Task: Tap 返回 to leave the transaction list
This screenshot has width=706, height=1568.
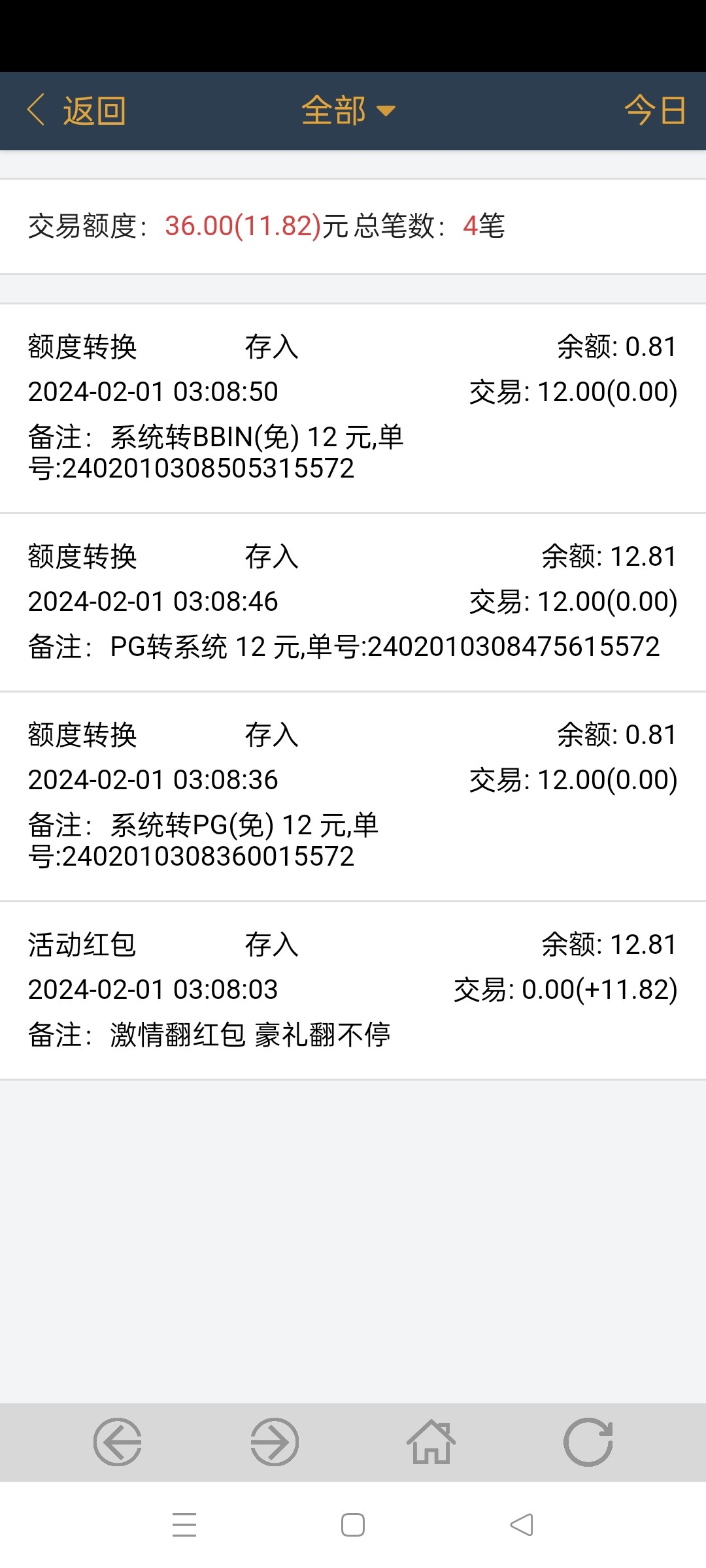Action: (93, 110)
